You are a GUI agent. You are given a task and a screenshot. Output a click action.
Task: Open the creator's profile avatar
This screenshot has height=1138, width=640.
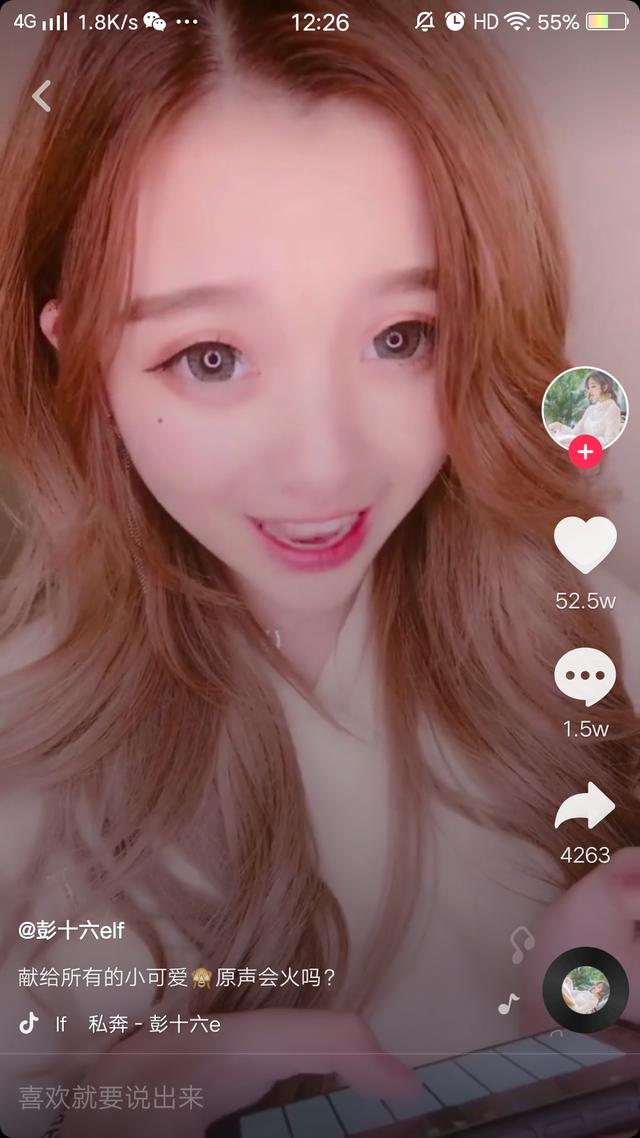tap(585, 409)
